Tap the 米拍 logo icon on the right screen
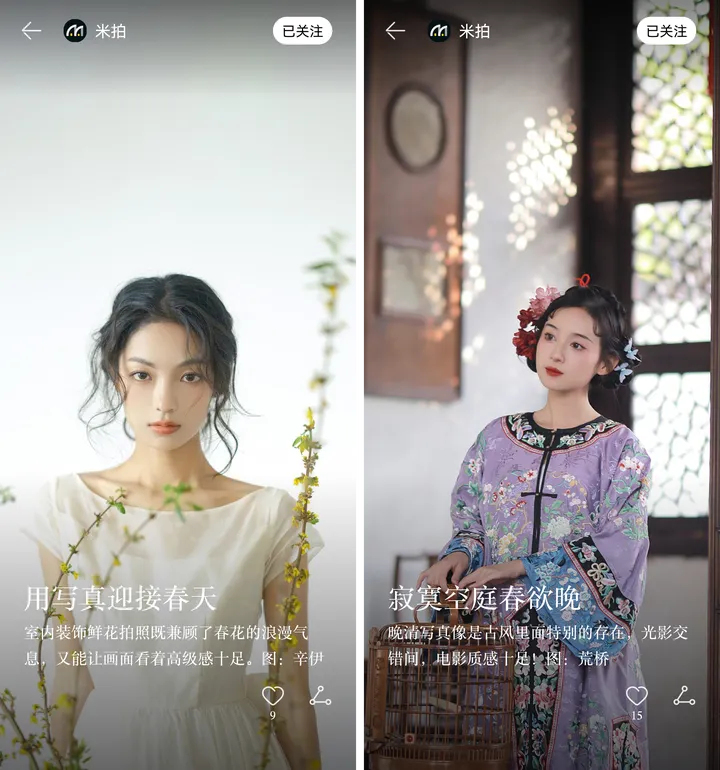Screen dimensions: 720x770 437,28
